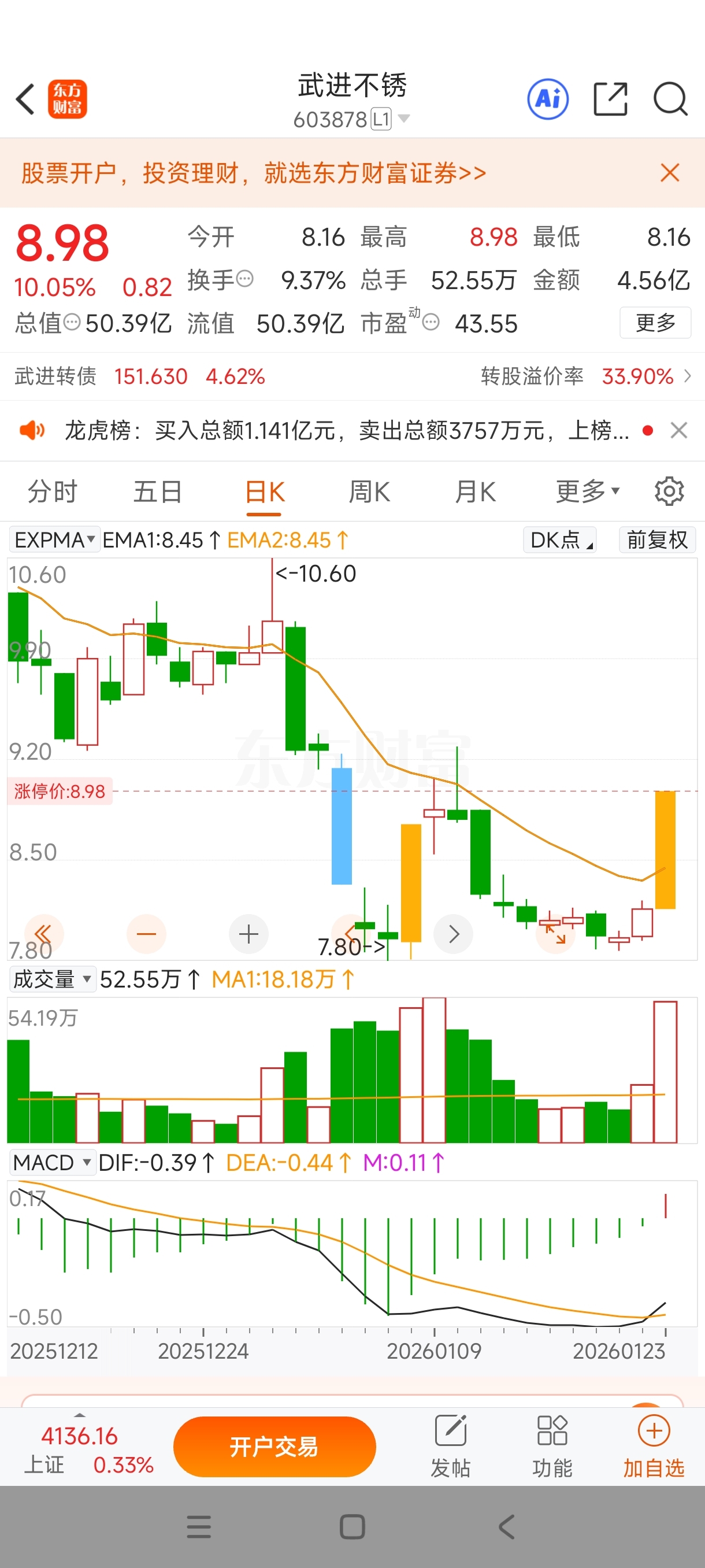Tap 开户交易 to open an account
Image resolution: width=705 pixels, height=1568 pixels.
[274, 1446]
